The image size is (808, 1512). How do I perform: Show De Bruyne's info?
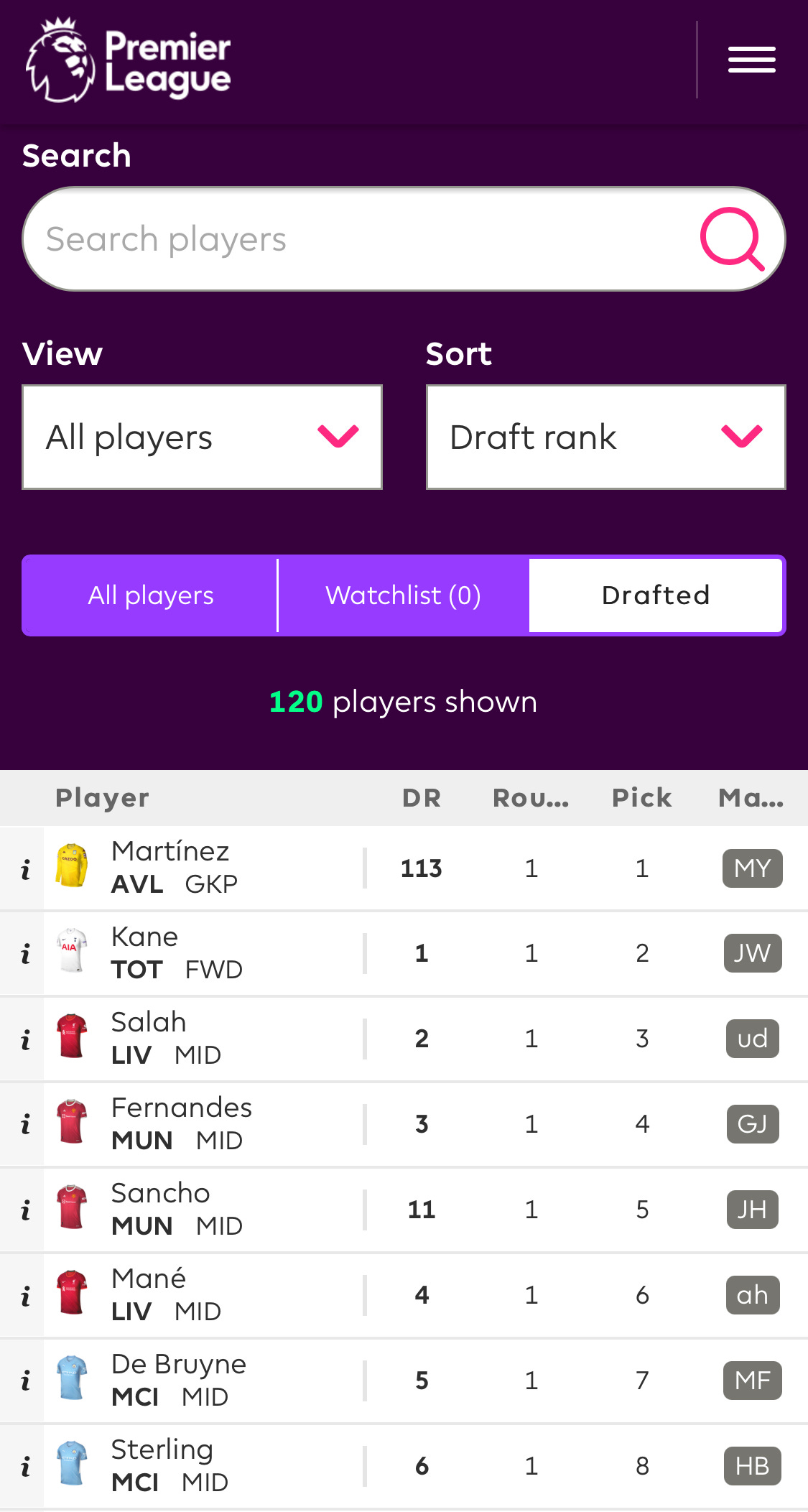25,1381
